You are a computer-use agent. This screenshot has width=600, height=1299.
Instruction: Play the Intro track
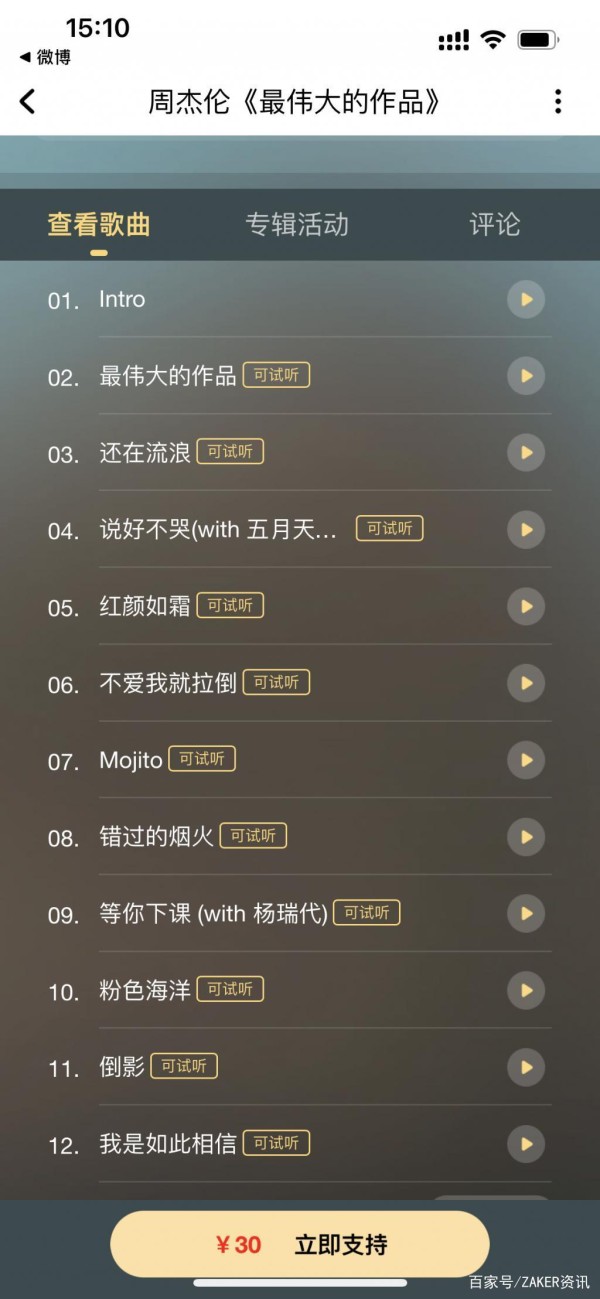[x=526, y=299]
